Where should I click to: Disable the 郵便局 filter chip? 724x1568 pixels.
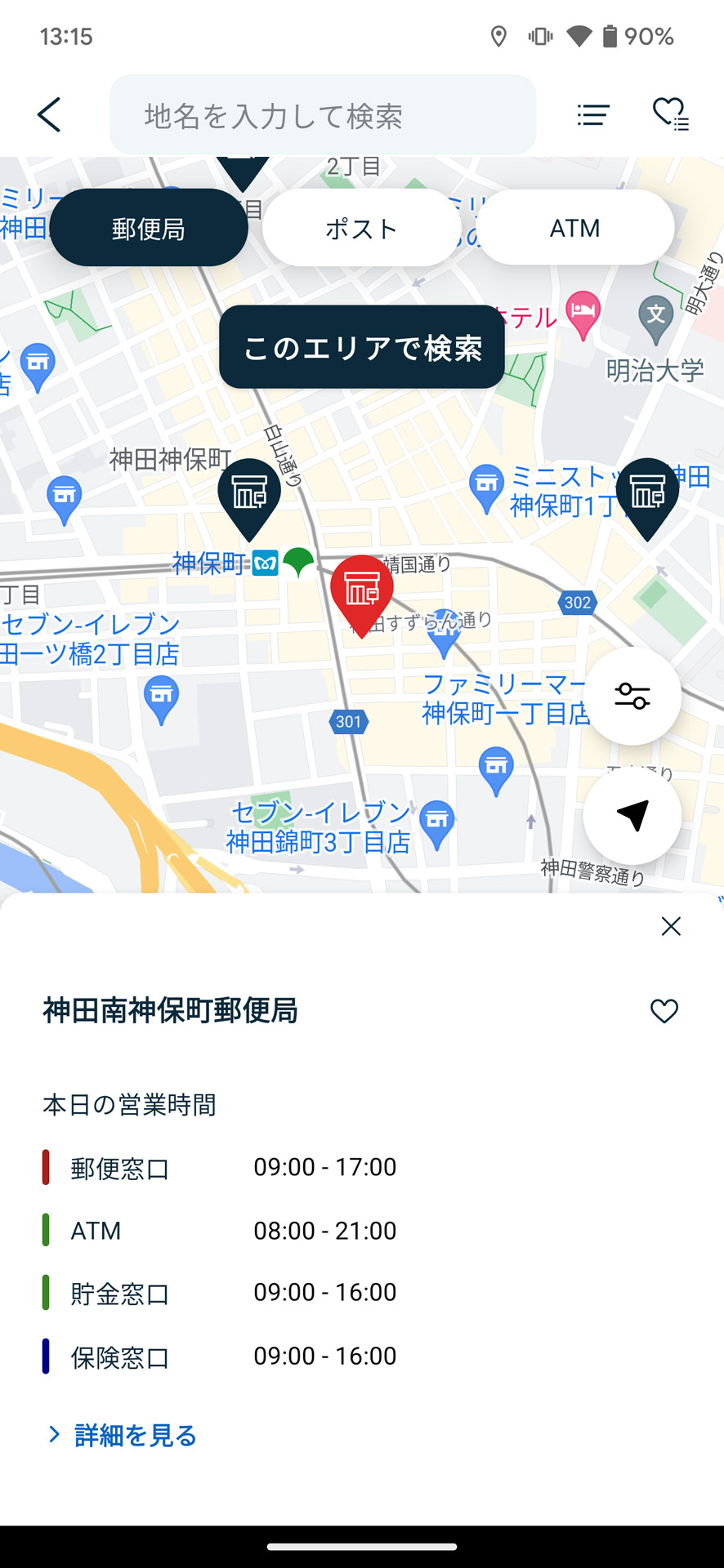coord(150,228)
